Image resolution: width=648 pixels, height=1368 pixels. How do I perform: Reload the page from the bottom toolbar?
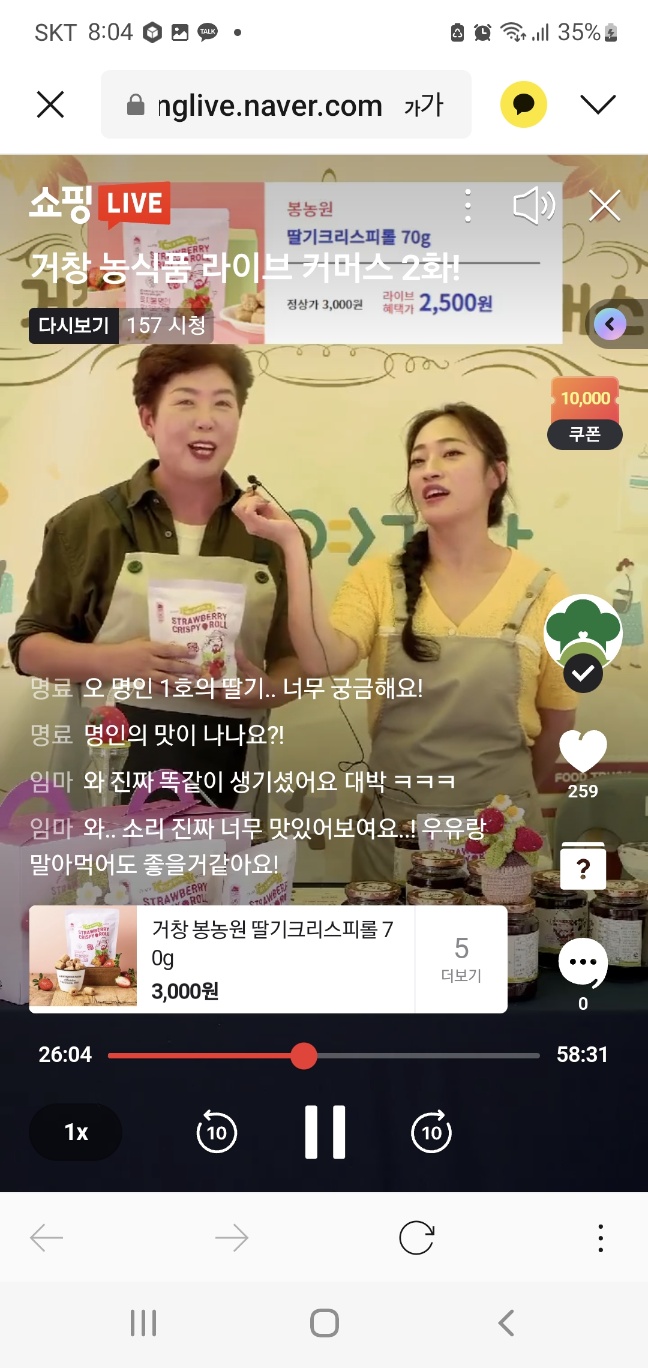(x=416, y=1238)
